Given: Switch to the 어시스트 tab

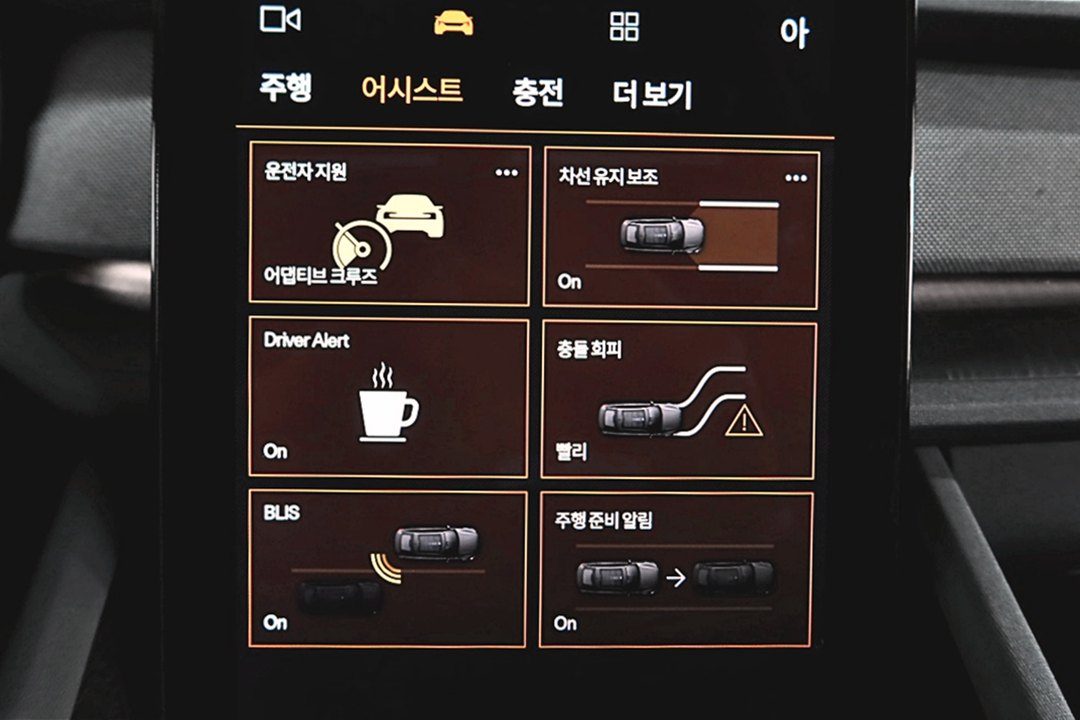Looking at the screenshot, I should coord(412,90).
